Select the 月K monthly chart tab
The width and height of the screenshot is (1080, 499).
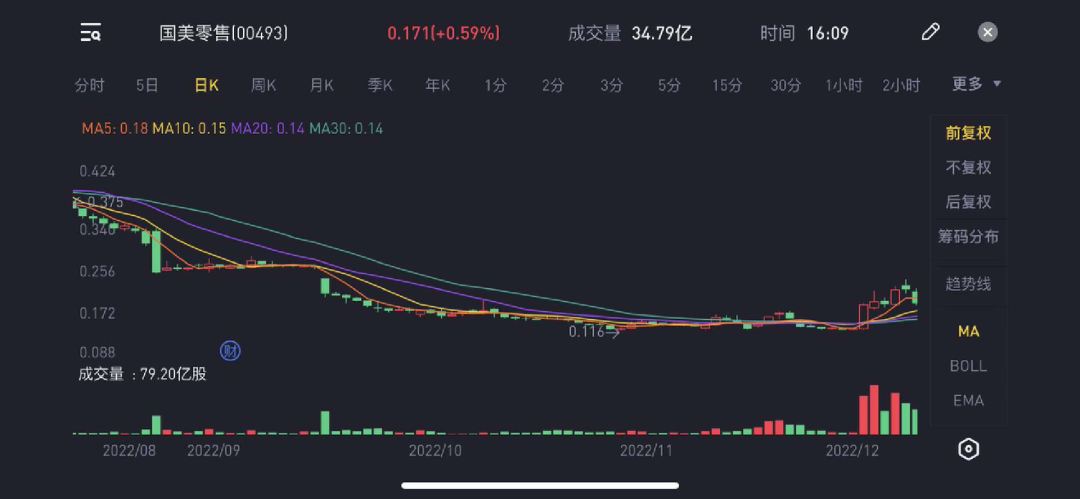point(322,85)
